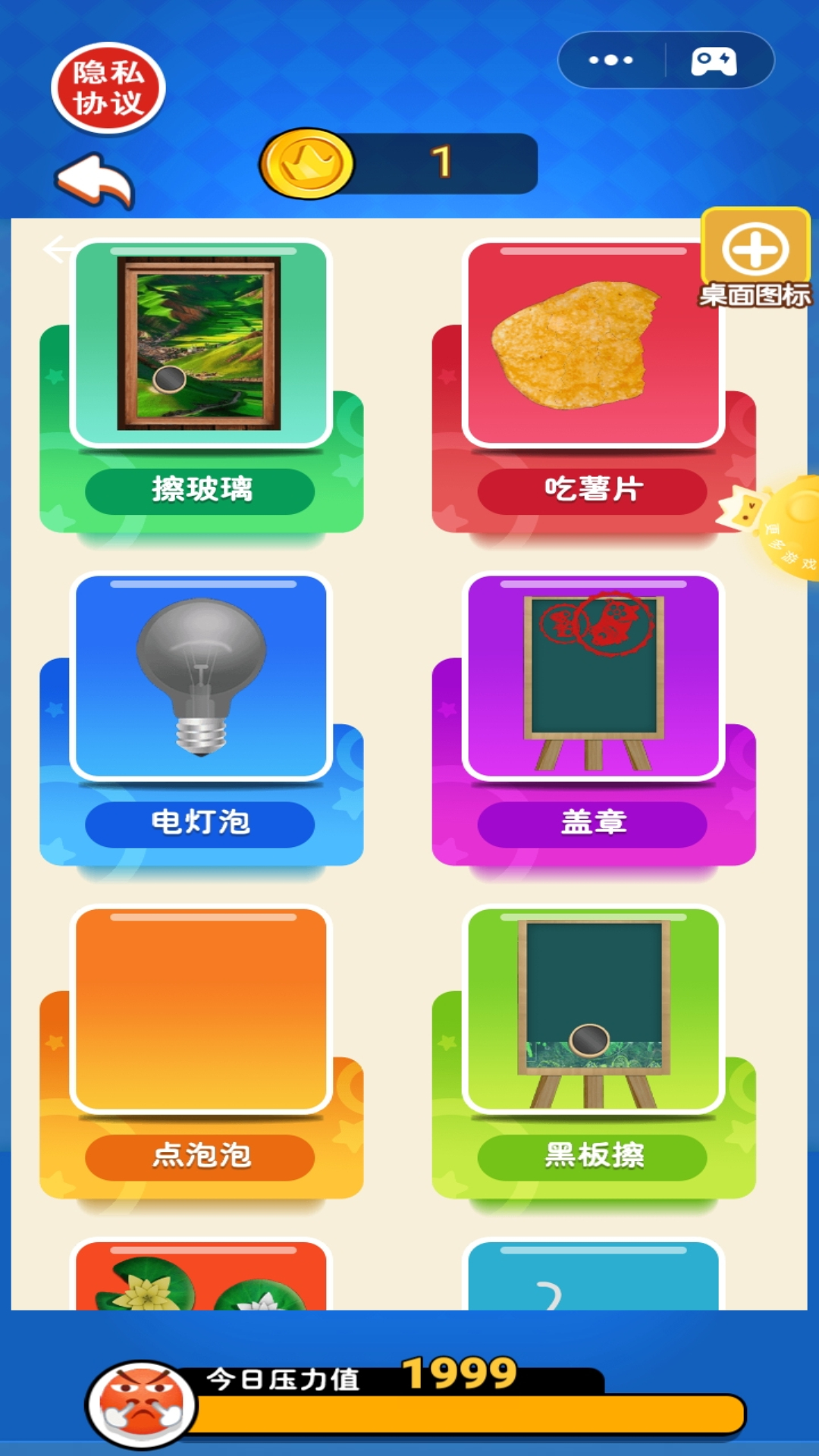Open the 黑板擦 blackboard eraser game

pos(593,1054)
